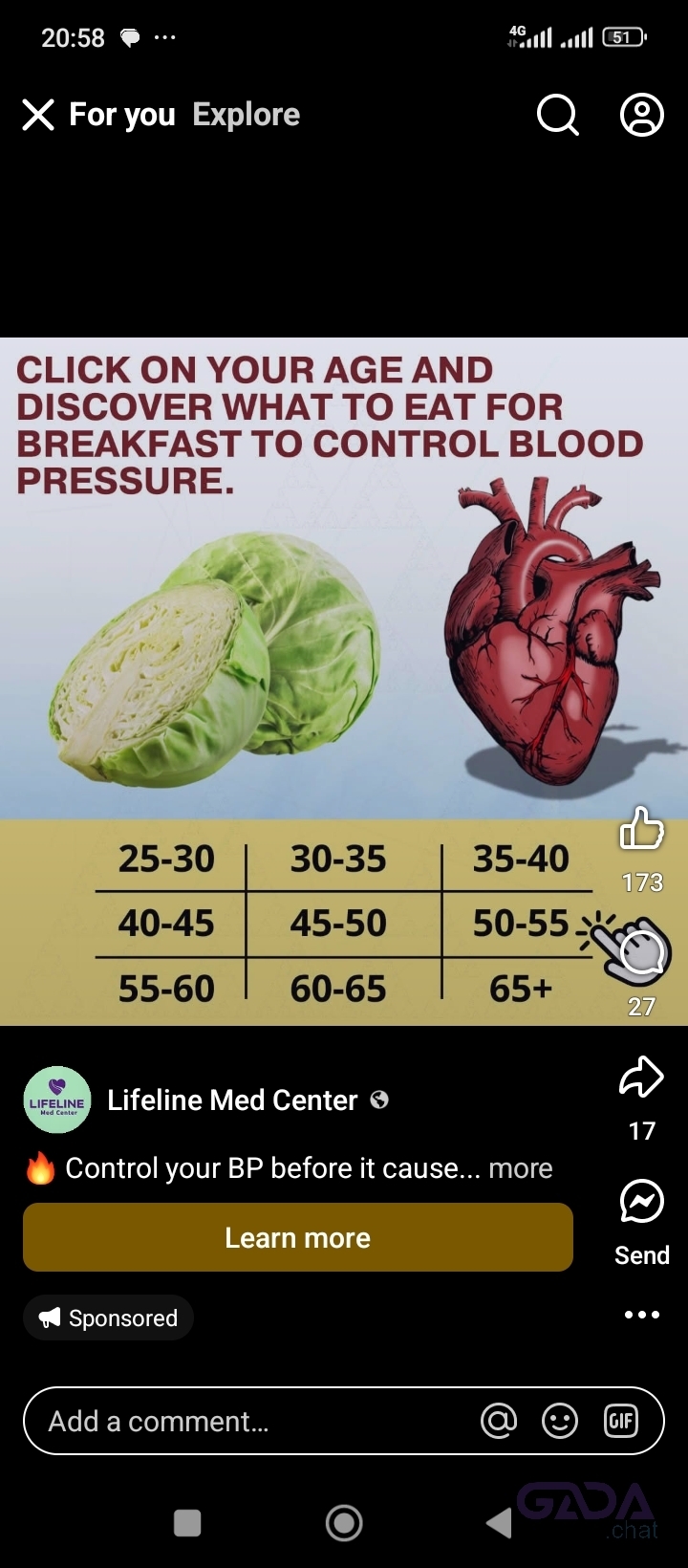Open the profile icon
The width and height of the screenshot is (688, 1568).
(x=642, y=116)
